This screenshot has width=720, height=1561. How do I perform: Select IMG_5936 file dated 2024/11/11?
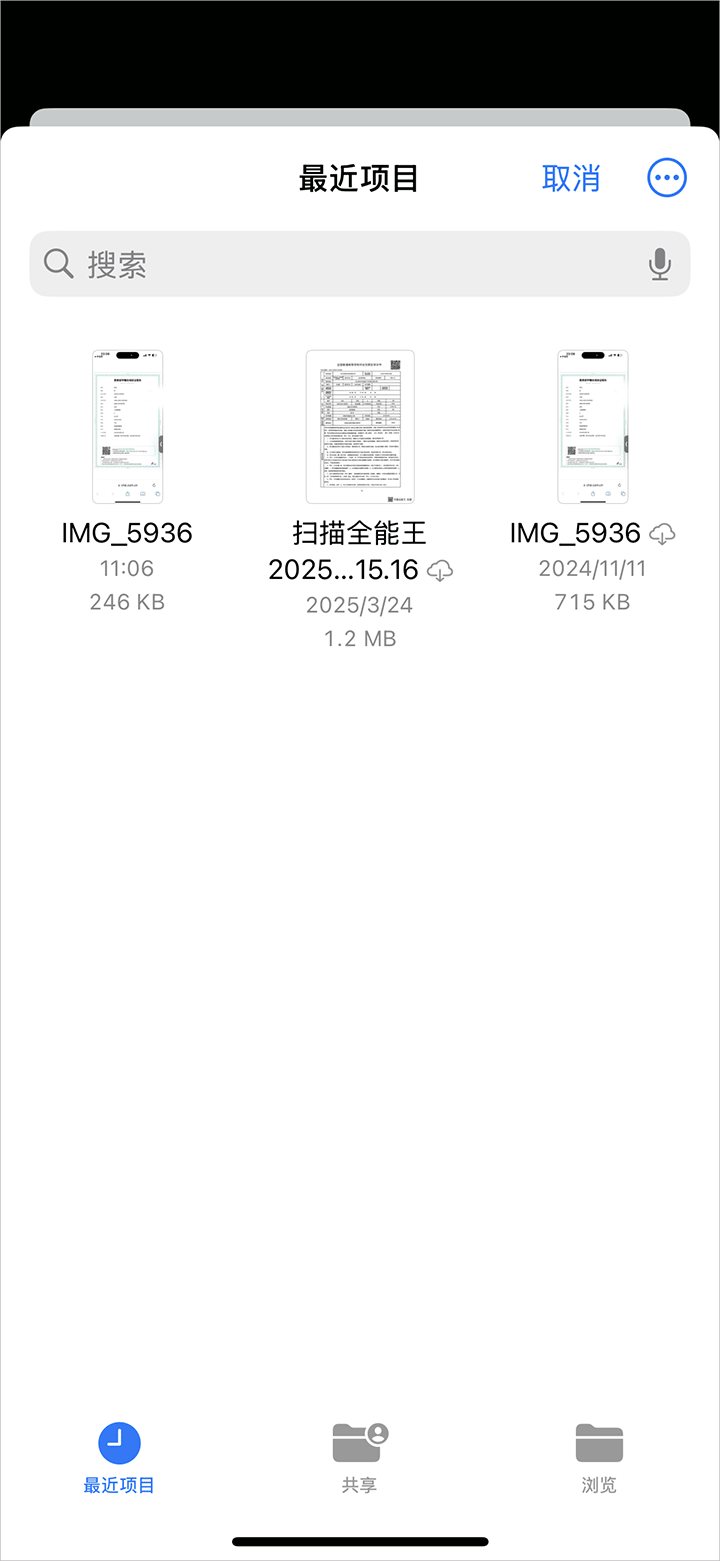point(592,427)
